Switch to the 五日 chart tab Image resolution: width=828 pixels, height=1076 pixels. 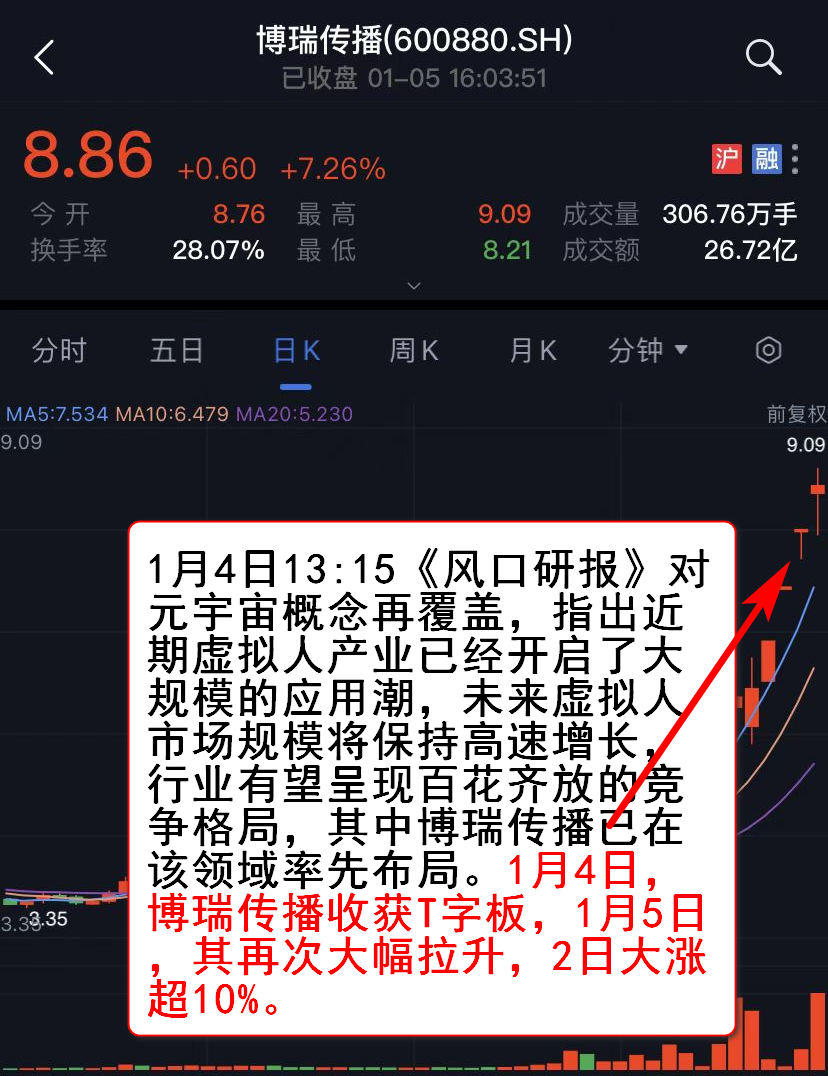point(177,351)
